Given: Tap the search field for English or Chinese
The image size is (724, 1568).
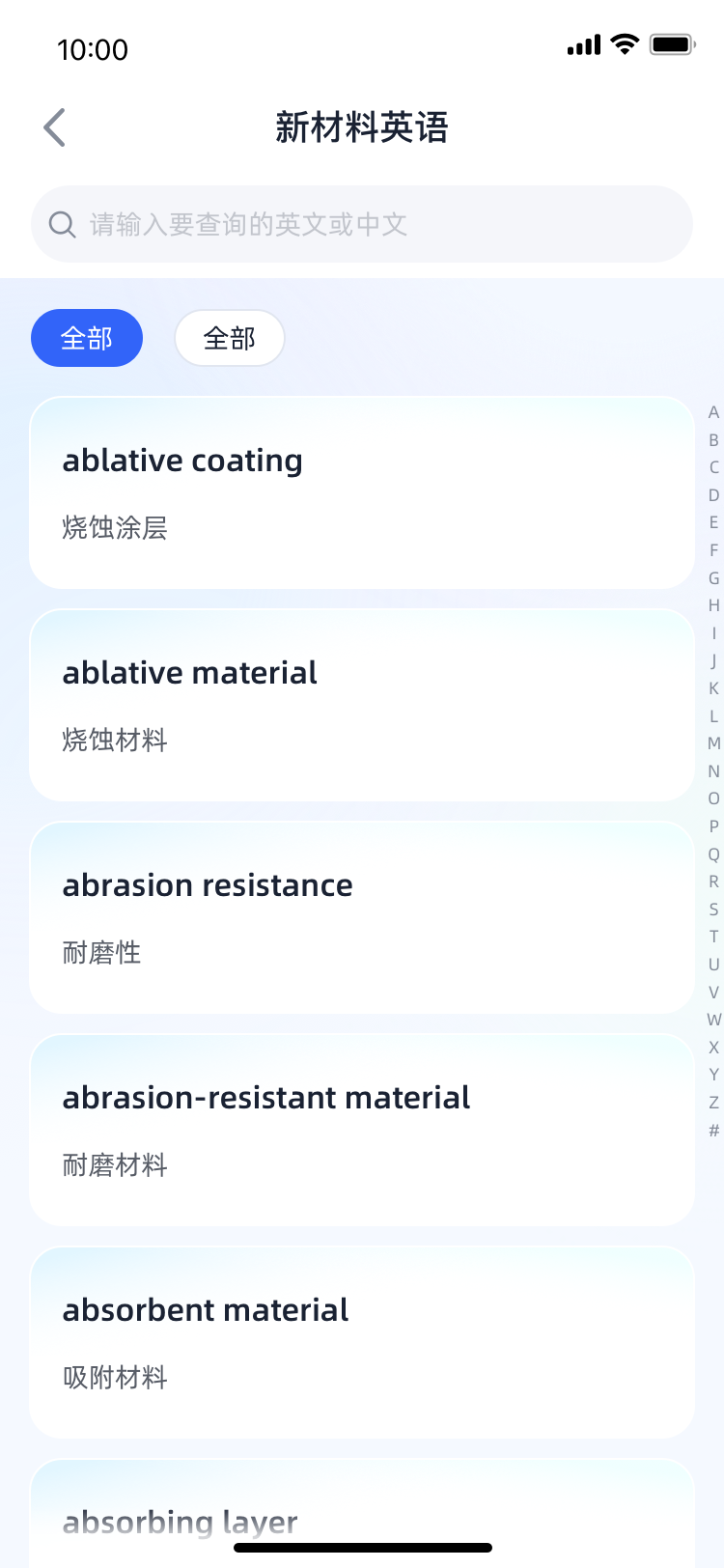Looking at the screenshot, I should 362,224.
